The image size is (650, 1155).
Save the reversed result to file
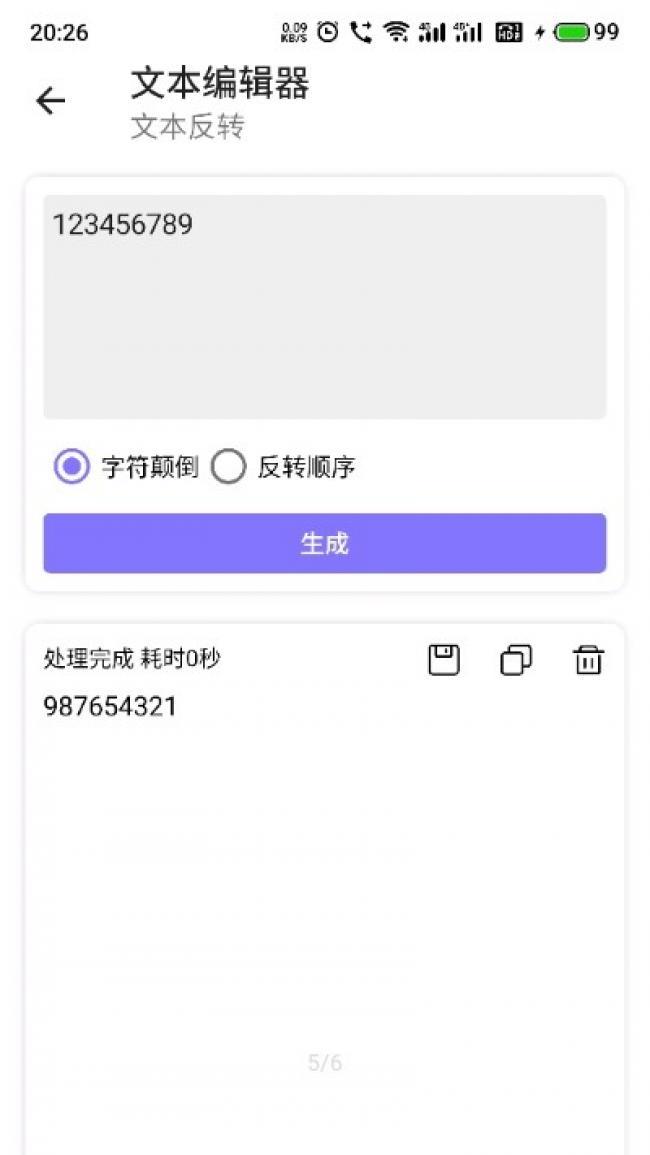point(444,660)
